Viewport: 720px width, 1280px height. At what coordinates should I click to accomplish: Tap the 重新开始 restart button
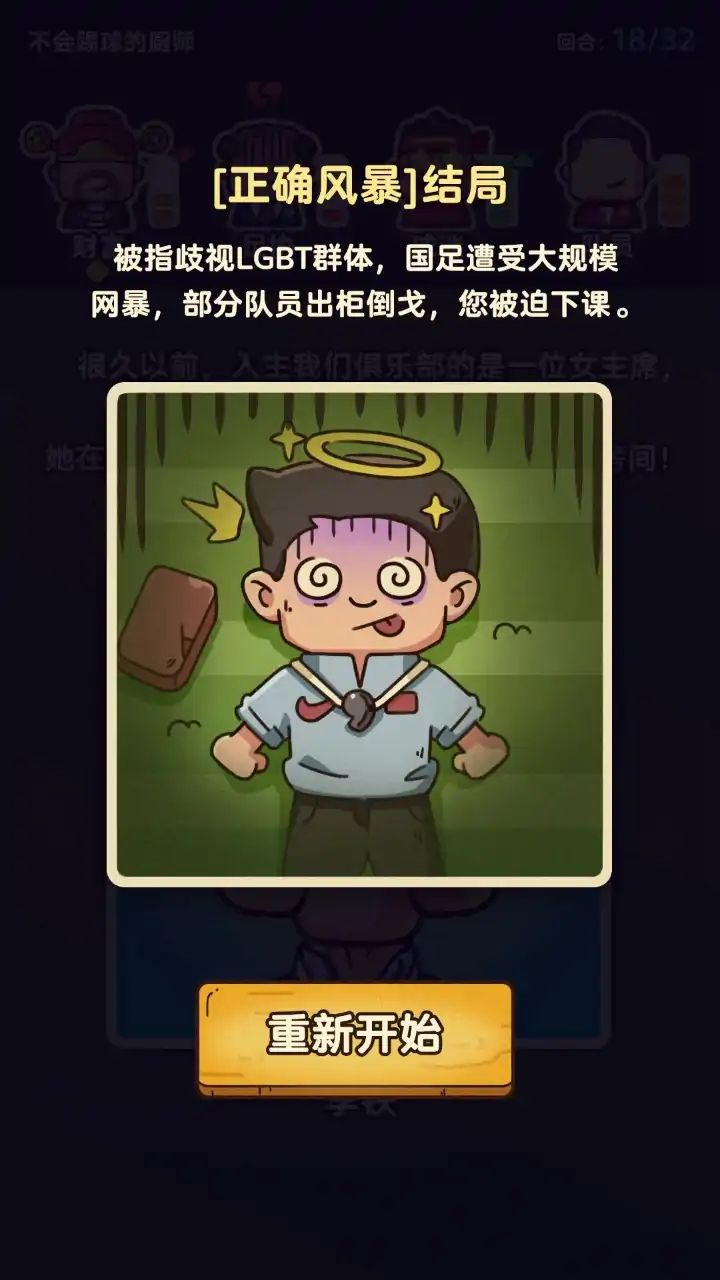[355, 1036]
